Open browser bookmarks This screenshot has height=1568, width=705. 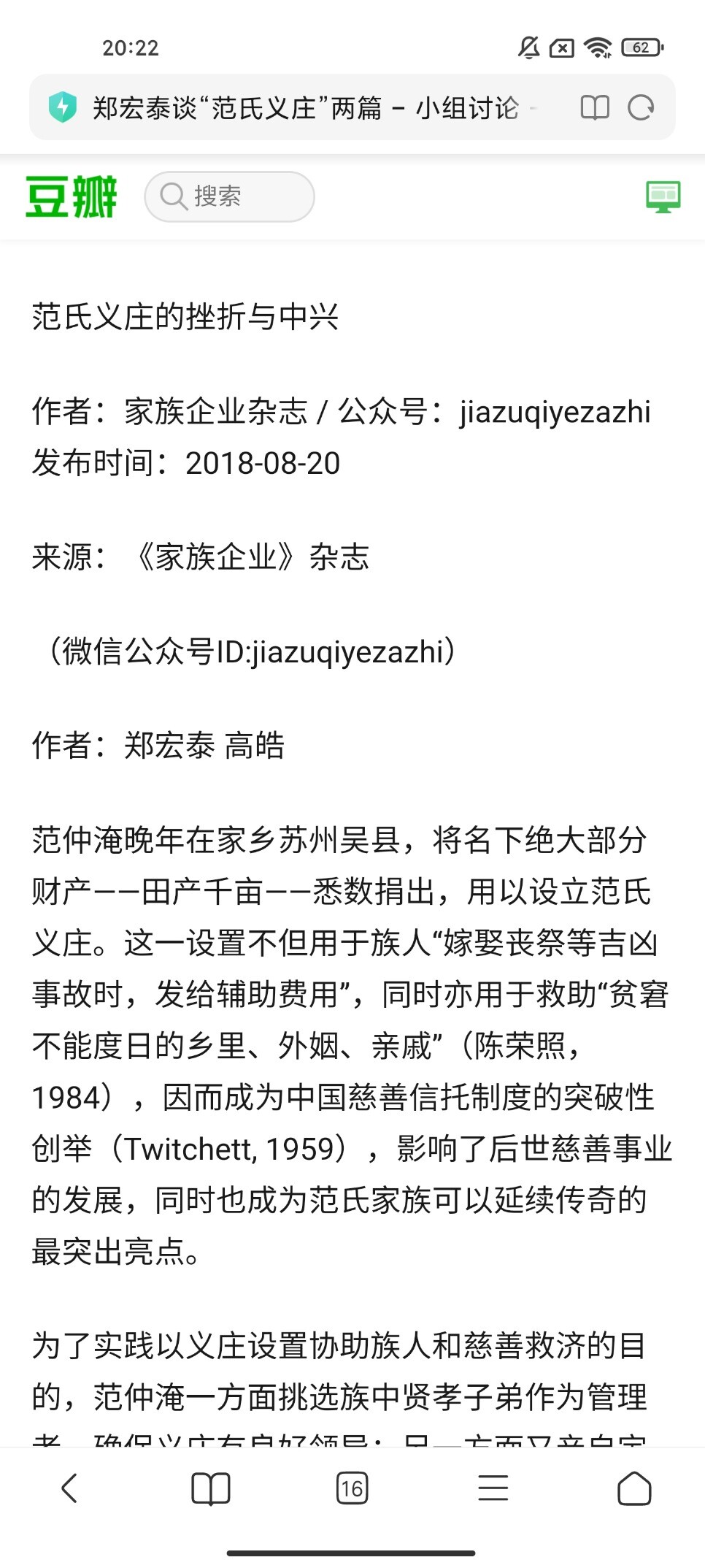210,1488
